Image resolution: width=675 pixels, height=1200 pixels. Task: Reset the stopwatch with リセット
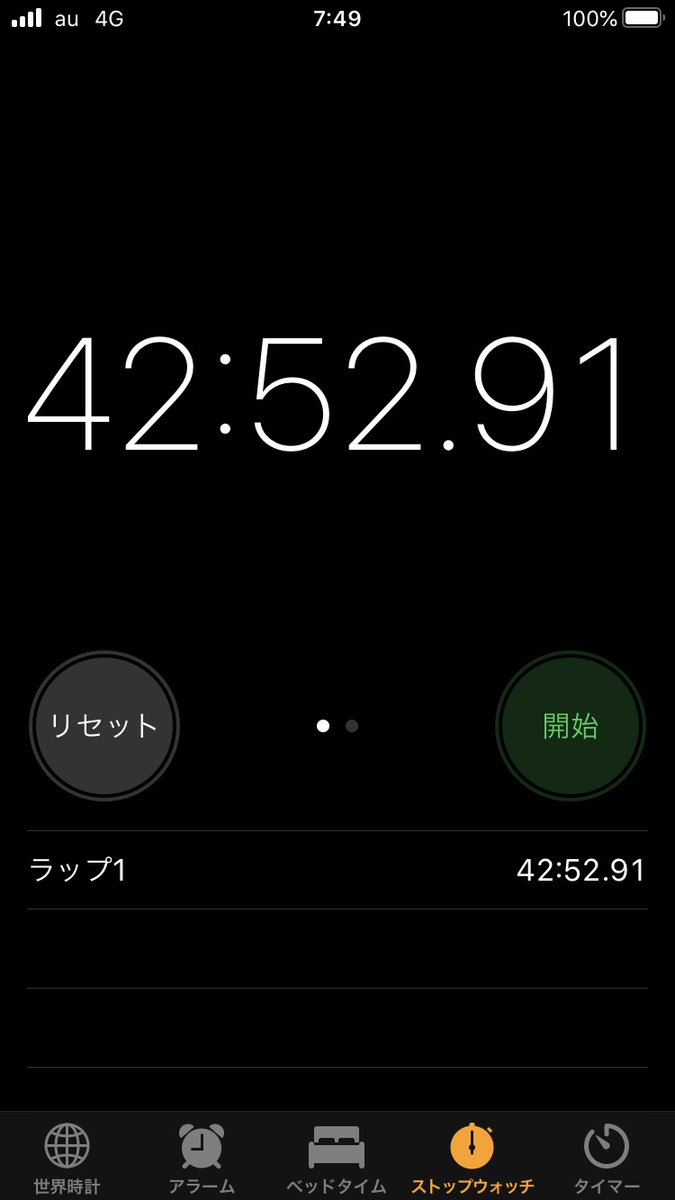coord(104,726)
